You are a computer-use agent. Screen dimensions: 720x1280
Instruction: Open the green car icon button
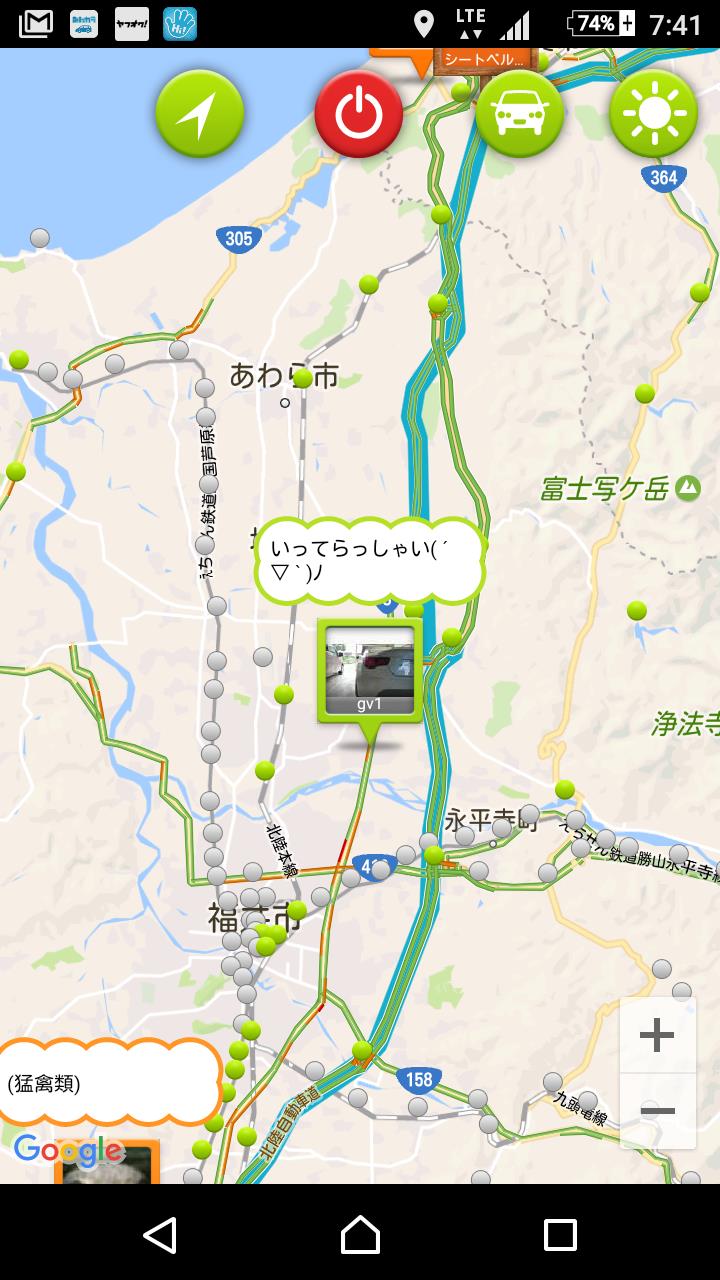(x=519, y=114)
